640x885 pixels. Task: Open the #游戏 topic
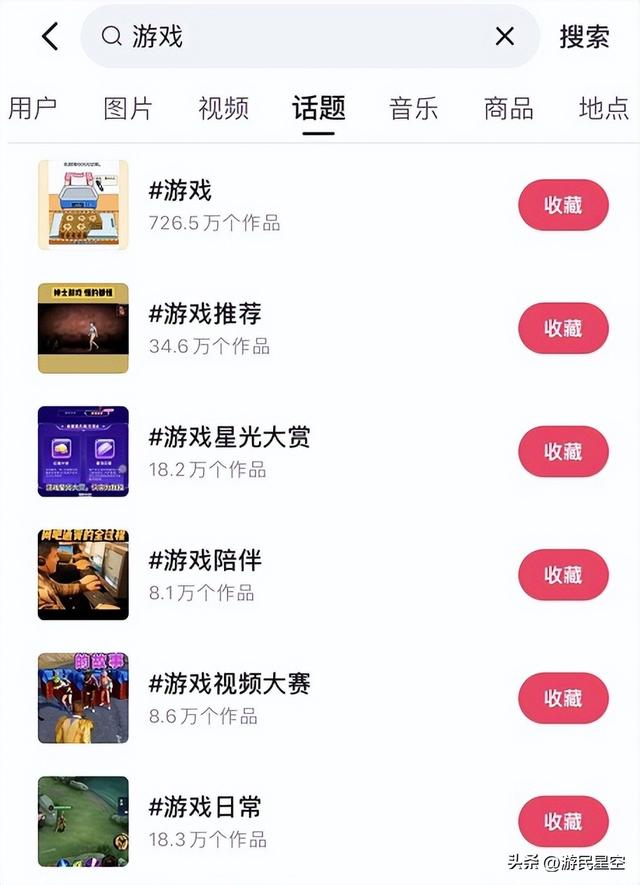181,191
